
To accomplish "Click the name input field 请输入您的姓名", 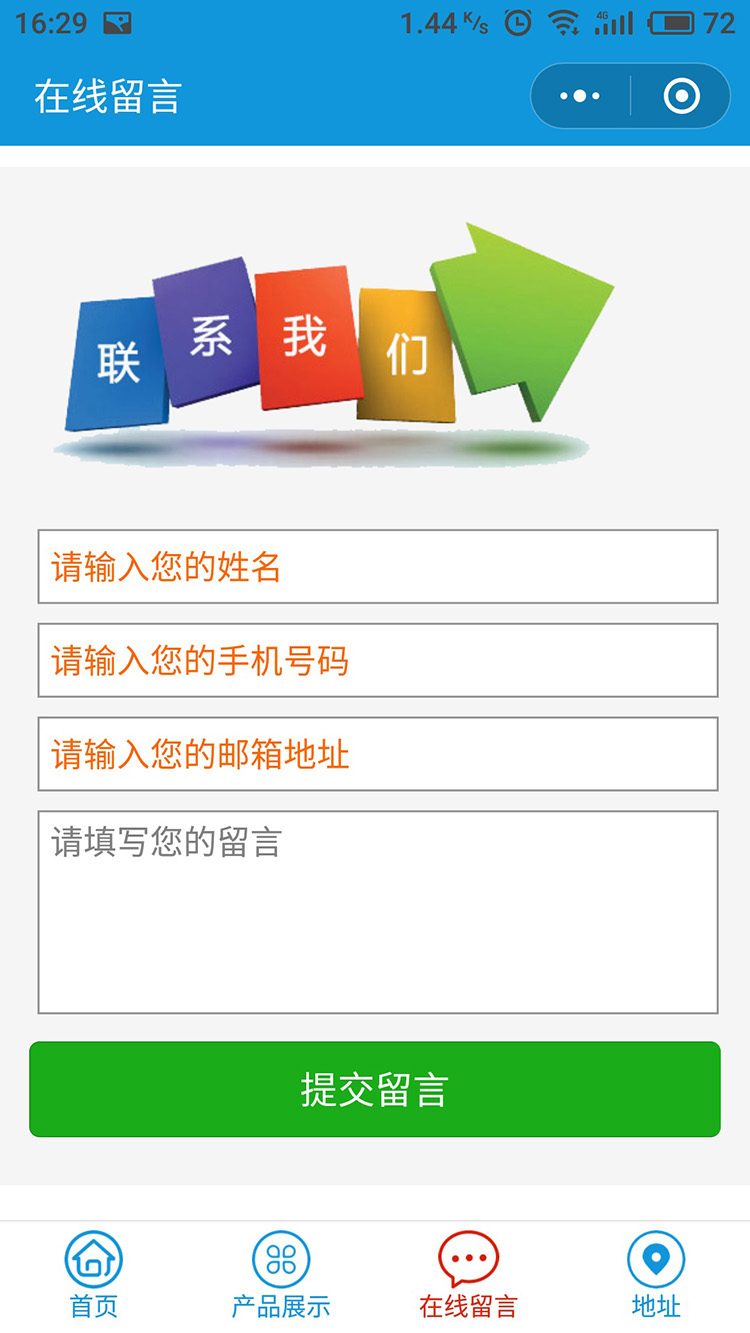I will pyautogui.click(x=375, y=567).
